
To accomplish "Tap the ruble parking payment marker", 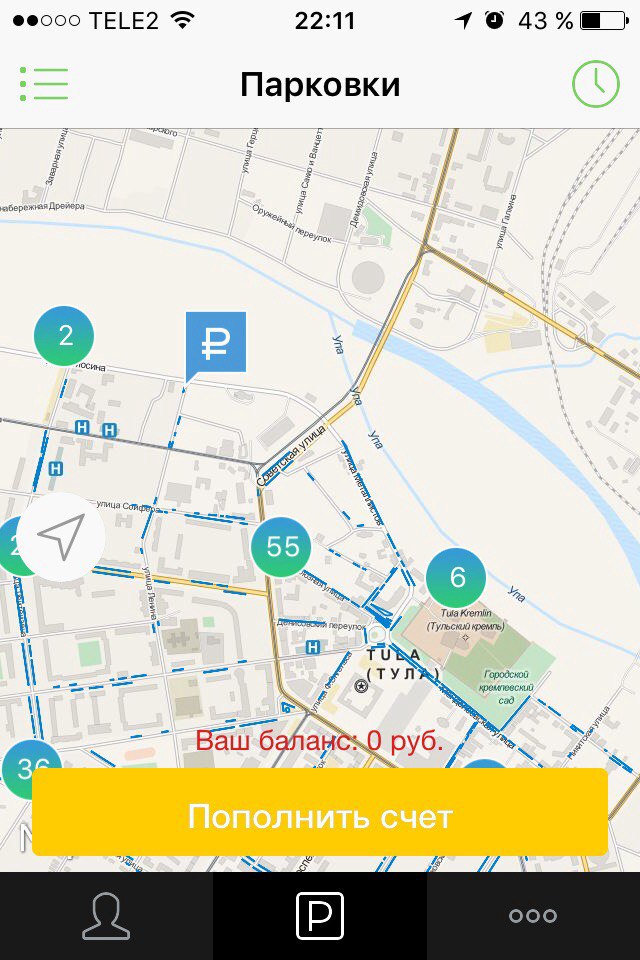I will point(215,346).
